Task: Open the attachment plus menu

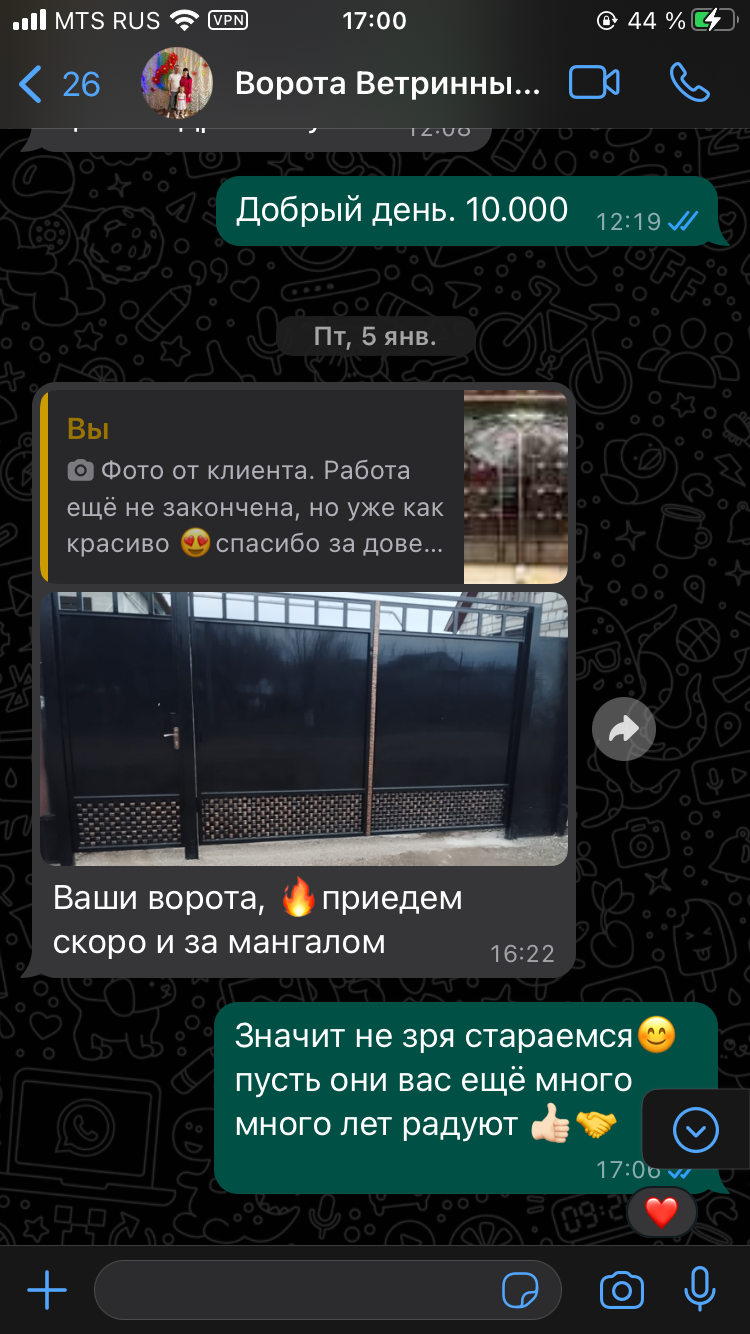Action: click(47, 1291)
